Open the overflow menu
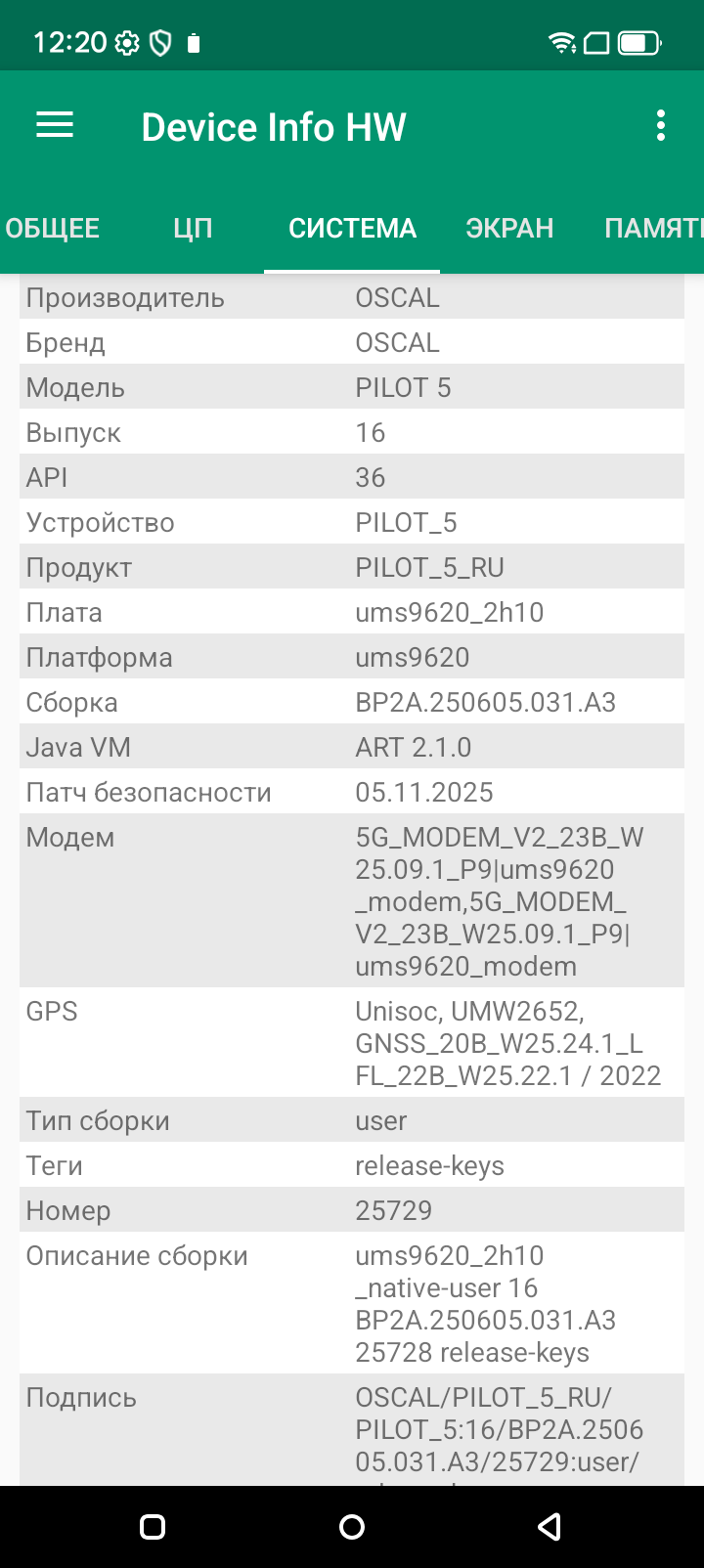Viewport: 704px width, 1568px height. [x=661, y=126]
